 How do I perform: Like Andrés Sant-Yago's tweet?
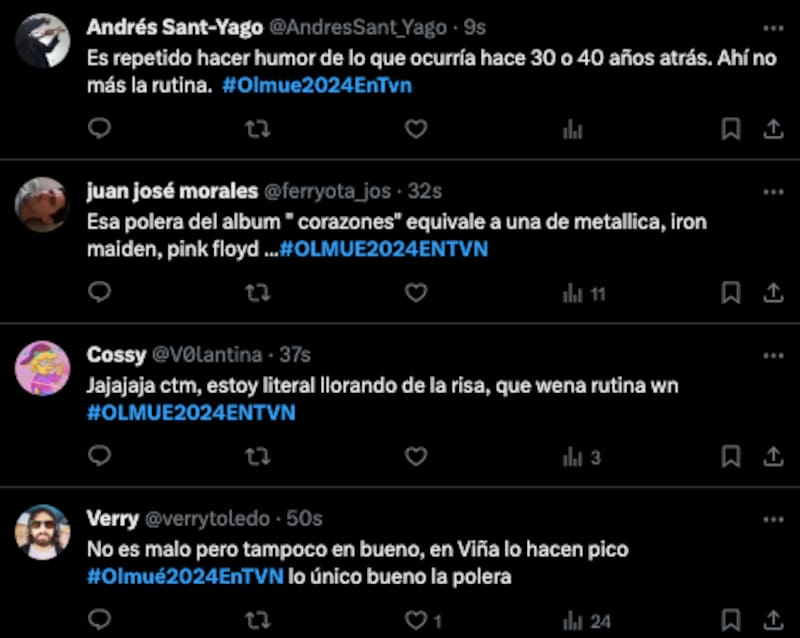[416, 128]
